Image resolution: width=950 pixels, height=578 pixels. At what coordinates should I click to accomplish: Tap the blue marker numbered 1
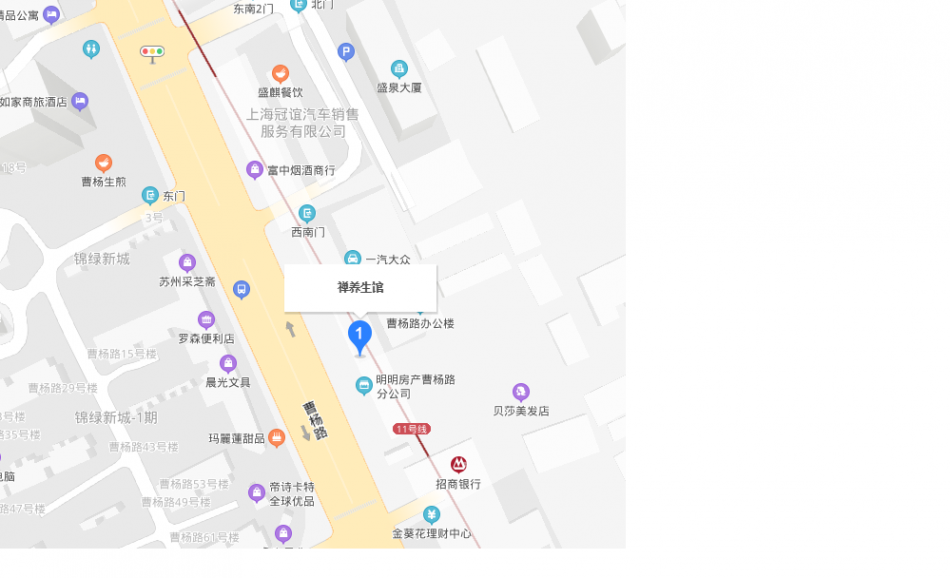click(x=360, y=335)
